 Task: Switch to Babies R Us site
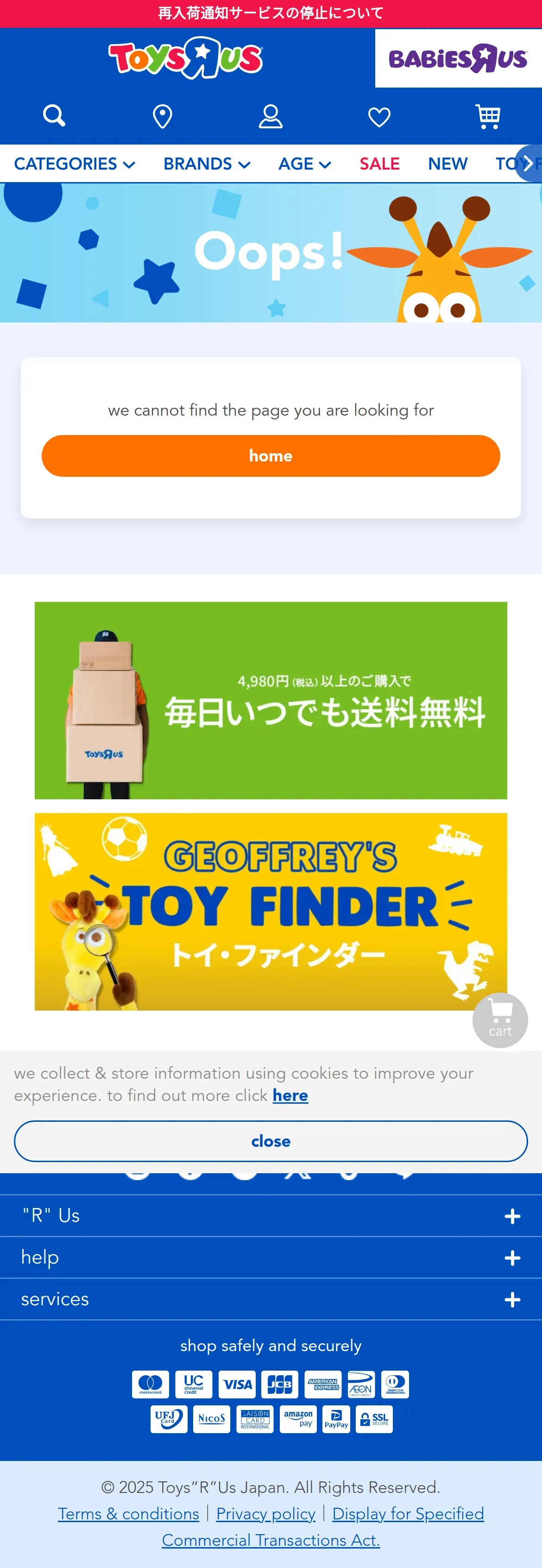pos(458,58)
